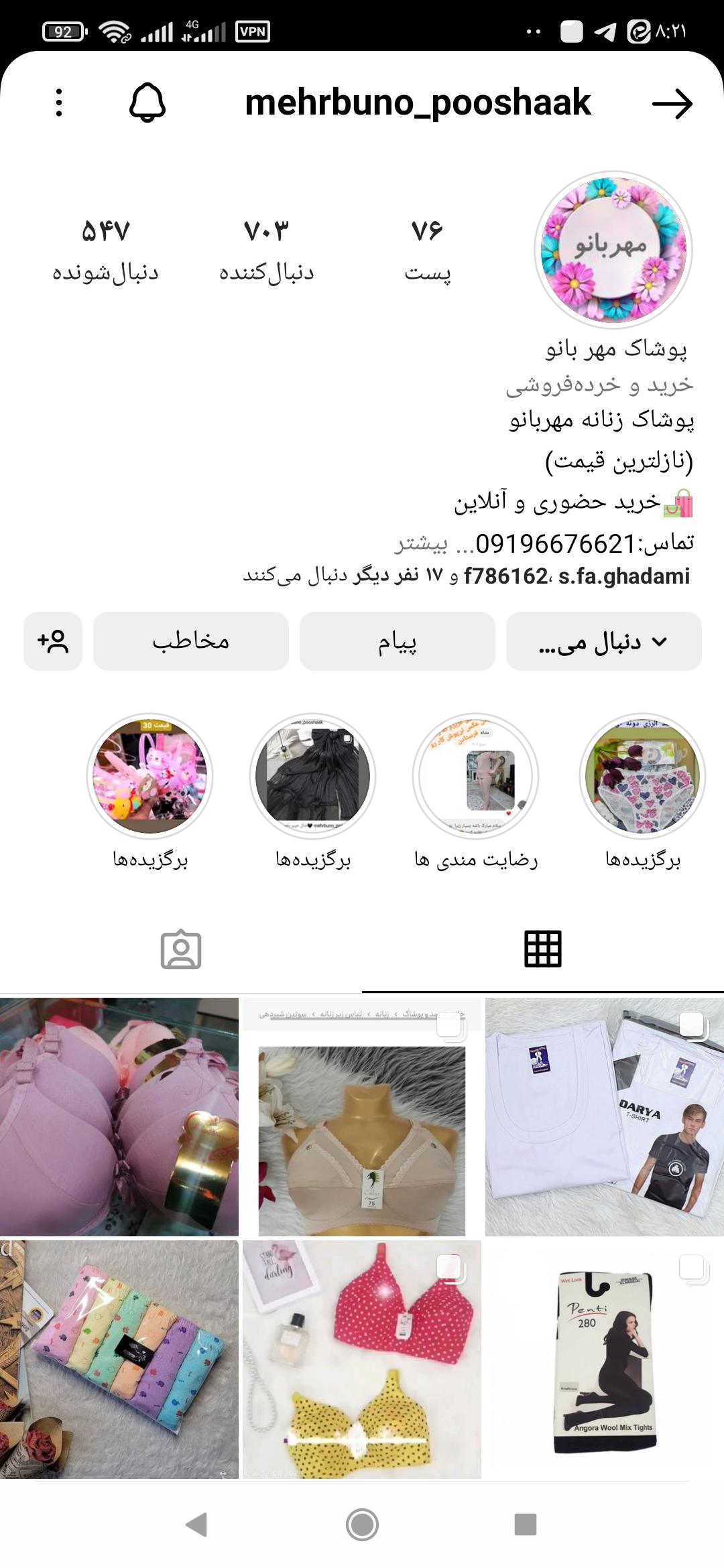Image resolution: width=724 pixels, height=1568 pixels.
Task: Open the pink bra post thumbnail
Action: click(x=119, y=1114)
